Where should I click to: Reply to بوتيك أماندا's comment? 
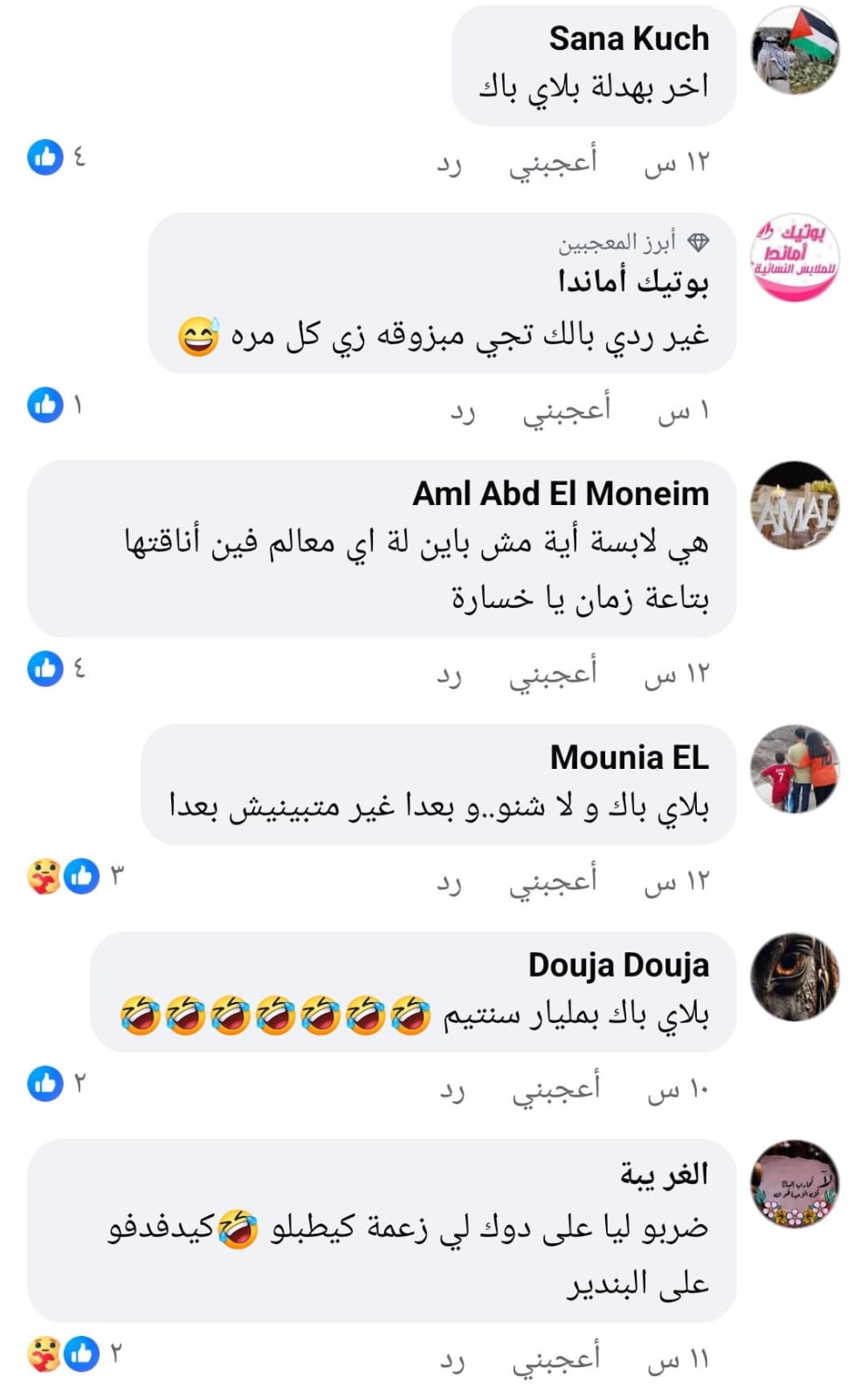(x=463, y=411)
